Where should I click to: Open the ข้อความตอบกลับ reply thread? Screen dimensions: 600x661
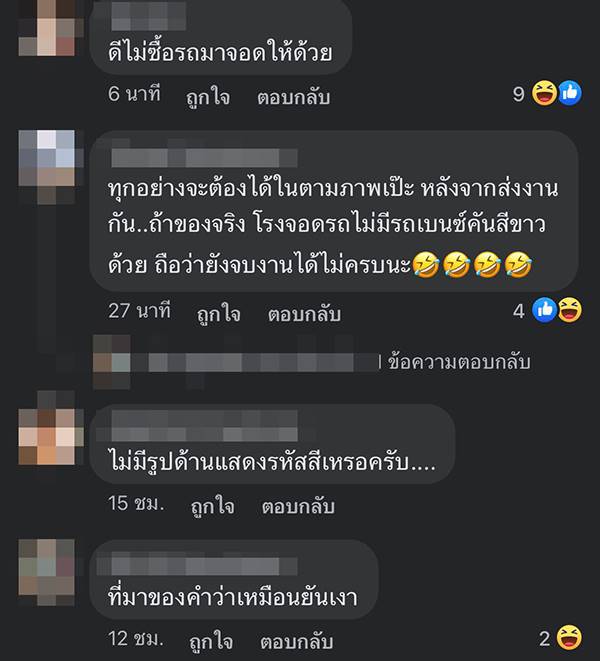(x=460, y=362)
